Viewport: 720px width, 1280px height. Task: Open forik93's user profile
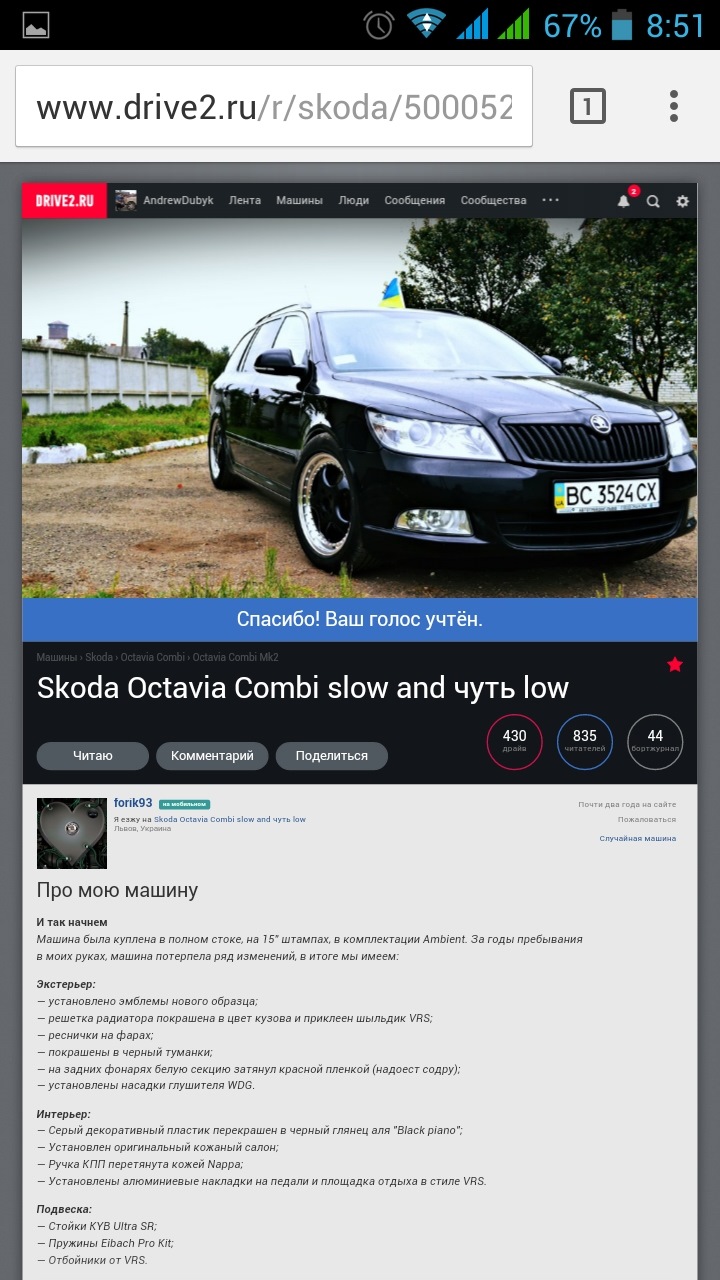click(133, 803)
